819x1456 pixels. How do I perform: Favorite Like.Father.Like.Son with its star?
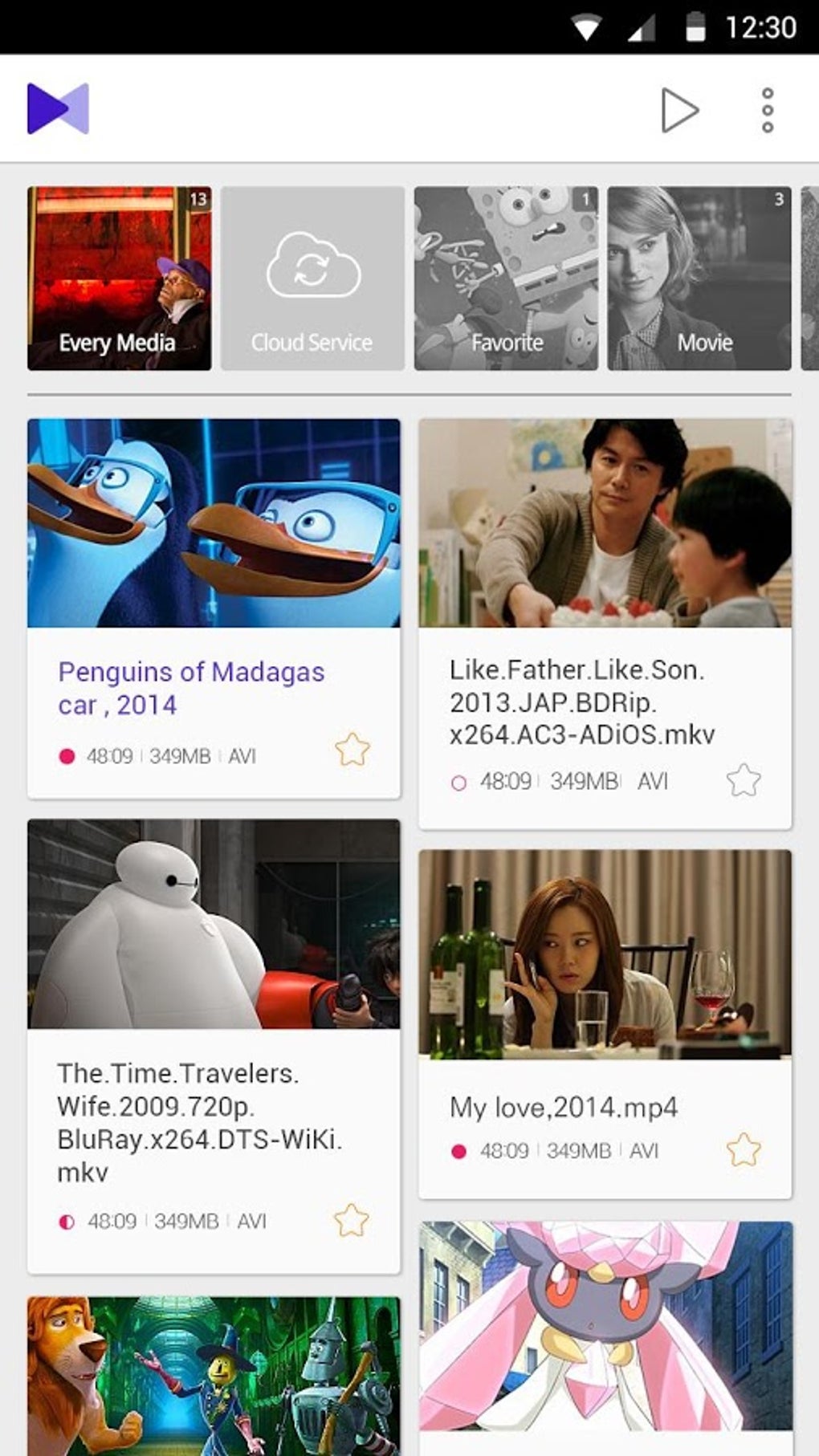click(x=744, y=780)
